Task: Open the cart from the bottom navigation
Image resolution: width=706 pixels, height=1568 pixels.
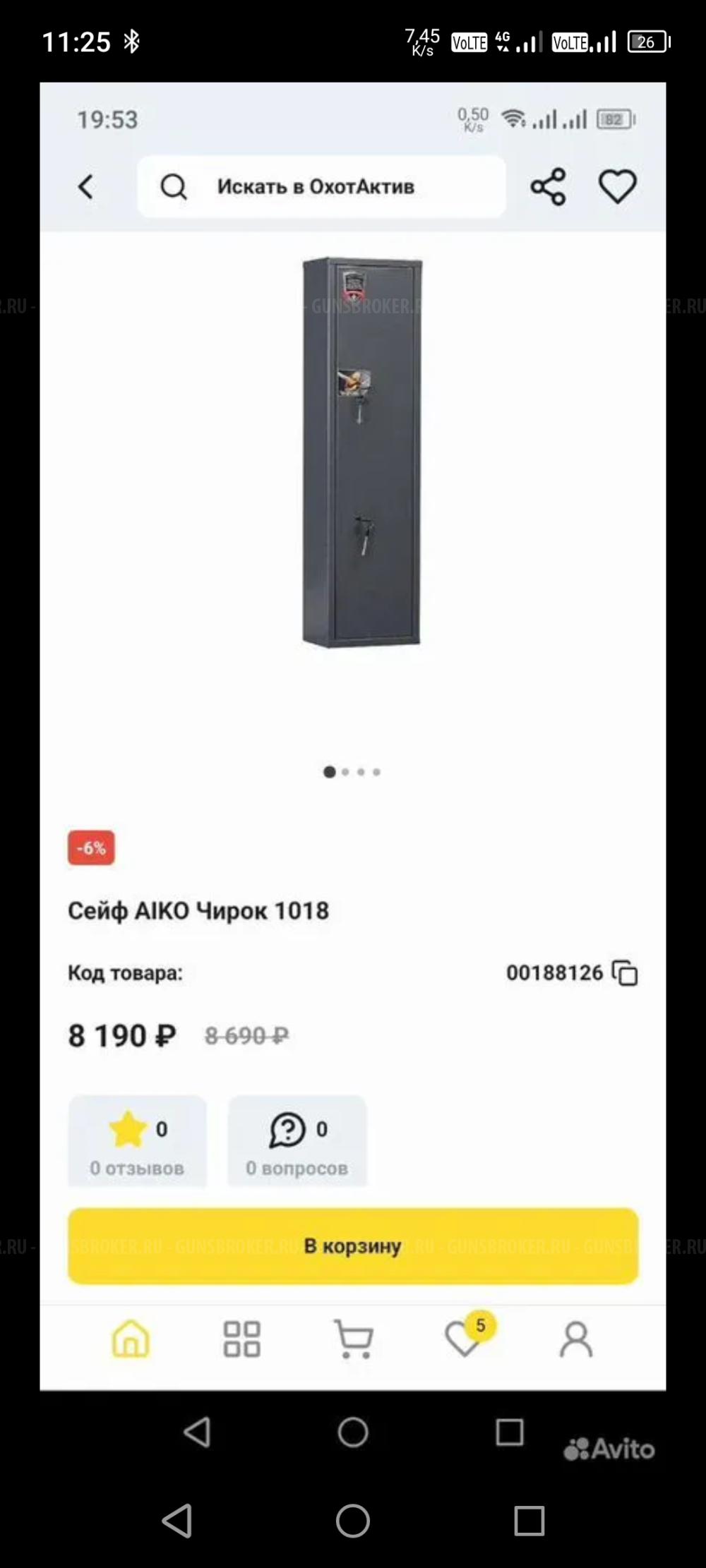Action: pyautogui.click(x=354, y=1341)
